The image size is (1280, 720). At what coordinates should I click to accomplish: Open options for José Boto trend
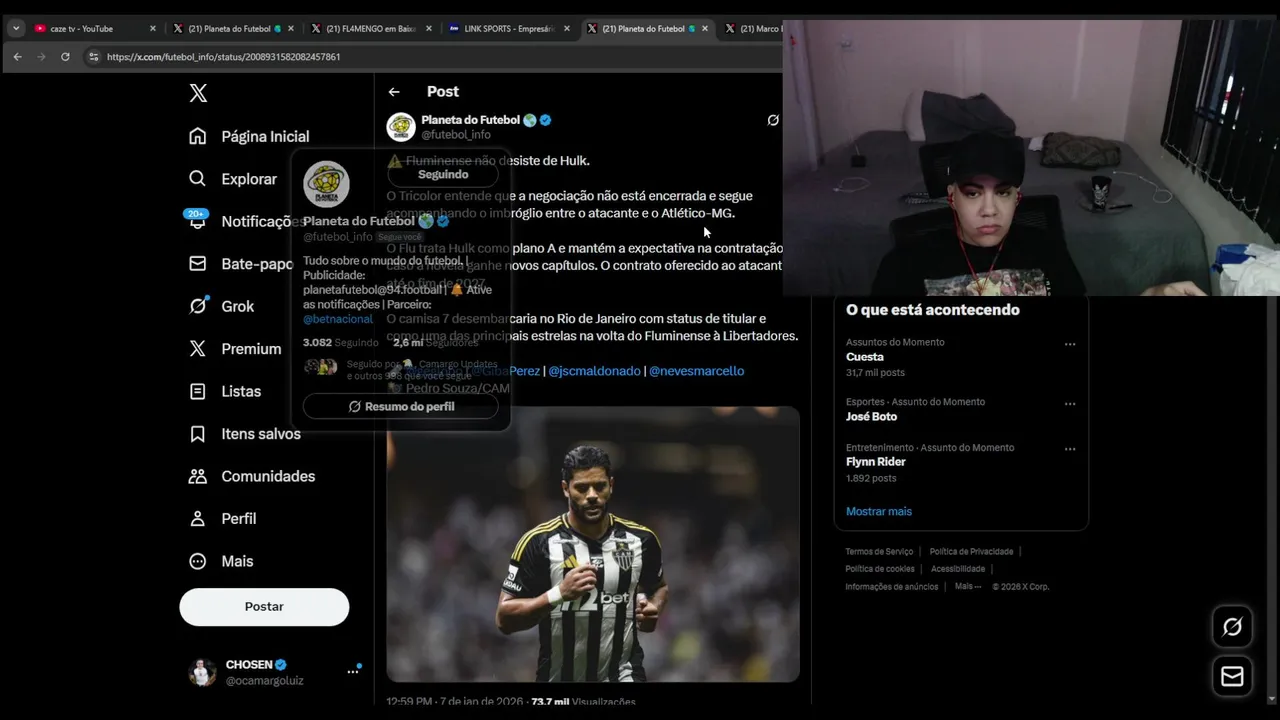pos(1069,404)
